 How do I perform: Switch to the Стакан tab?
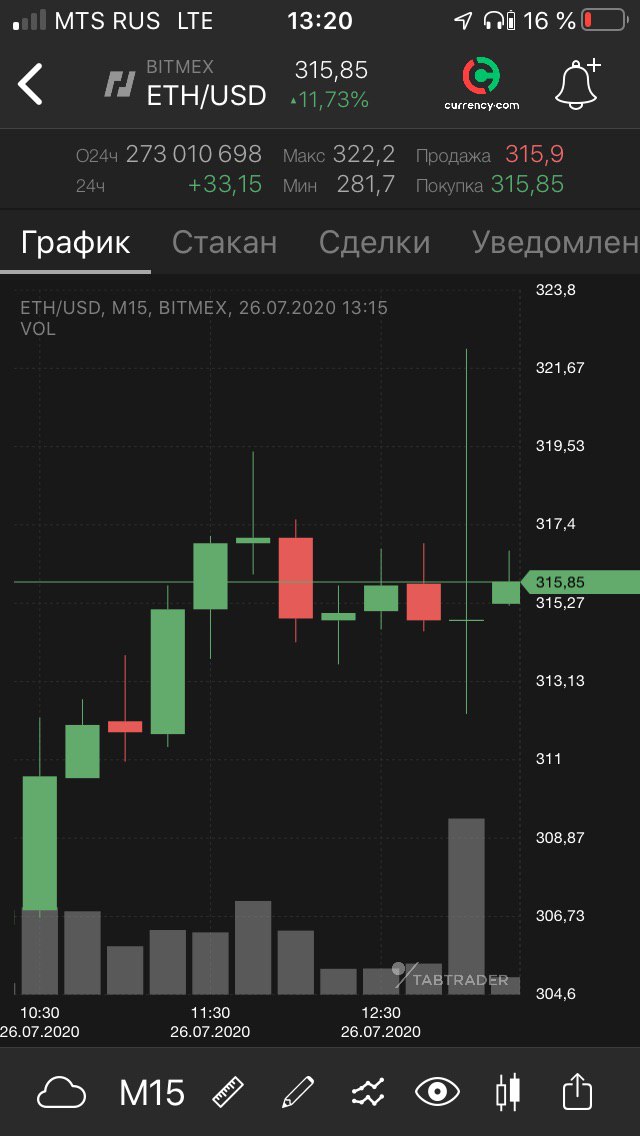pyautogui.click(x=225, y=243)
